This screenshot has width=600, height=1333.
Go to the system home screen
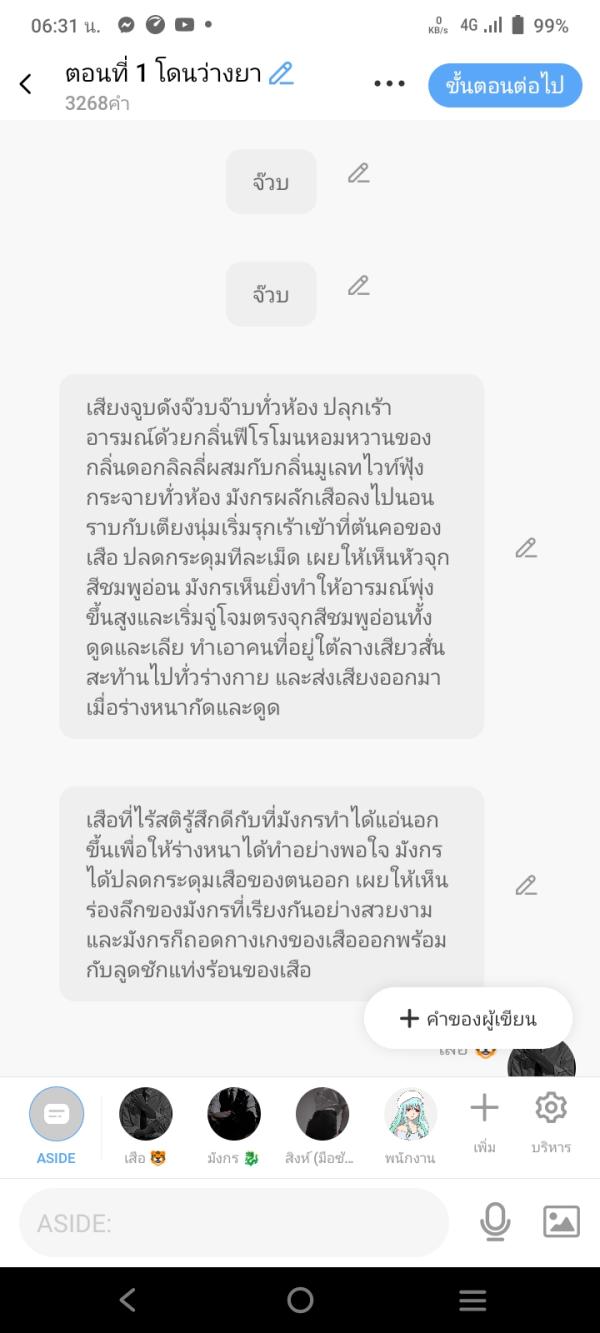tap(300, 1300)
